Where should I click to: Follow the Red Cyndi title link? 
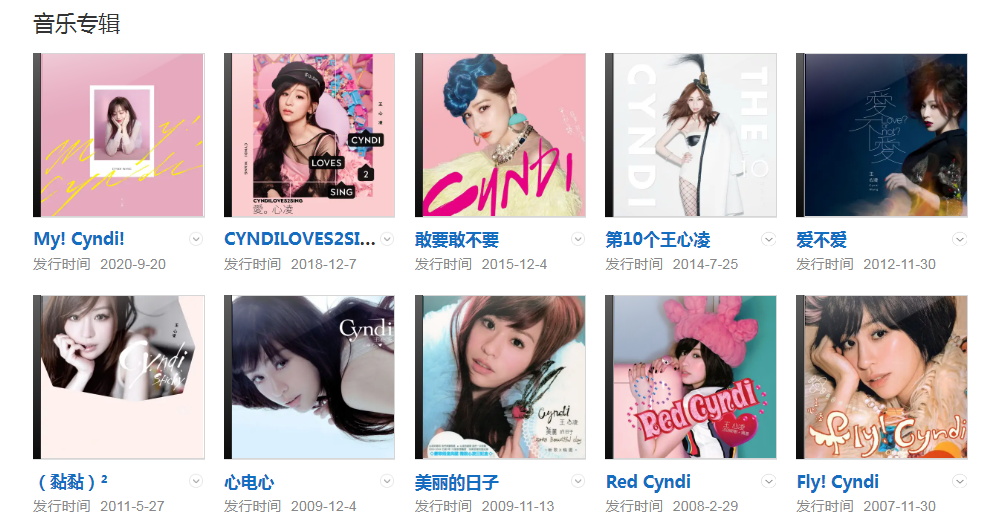[648, 482]
